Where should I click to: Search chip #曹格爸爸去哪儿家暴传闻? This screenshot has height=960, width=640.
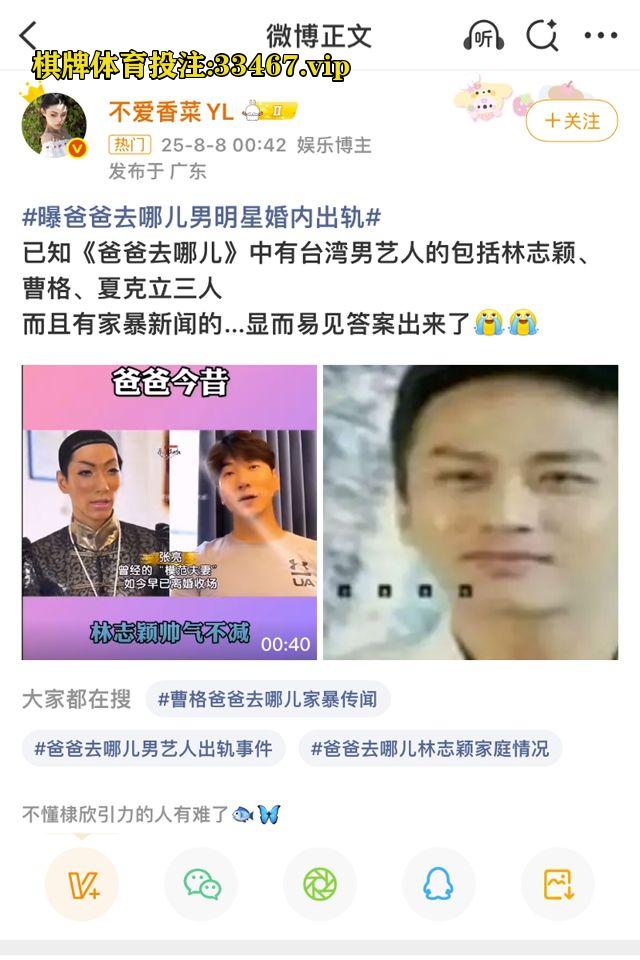267,699
